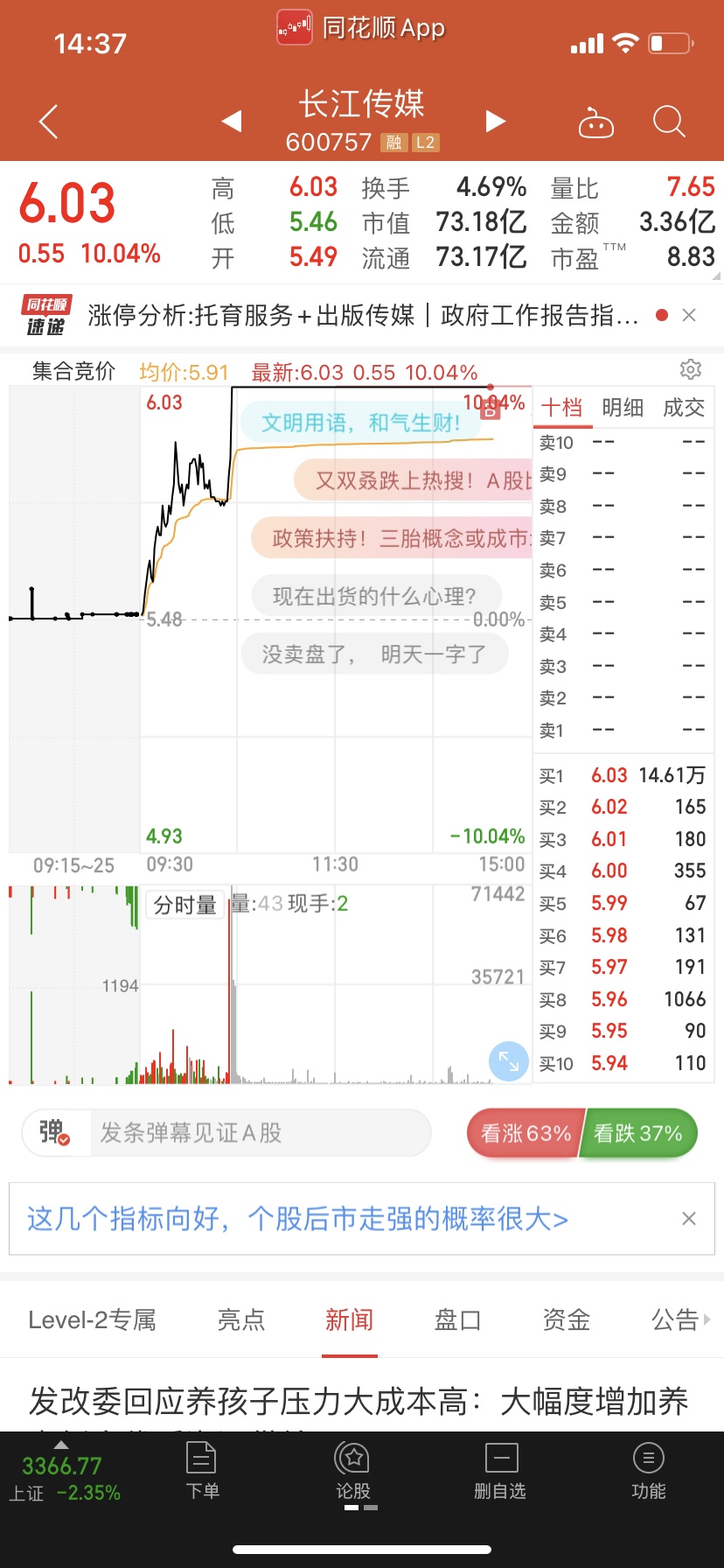
Task: Vote 看涨 63%
Action: pyautogui.click(x=525, y=1133)
